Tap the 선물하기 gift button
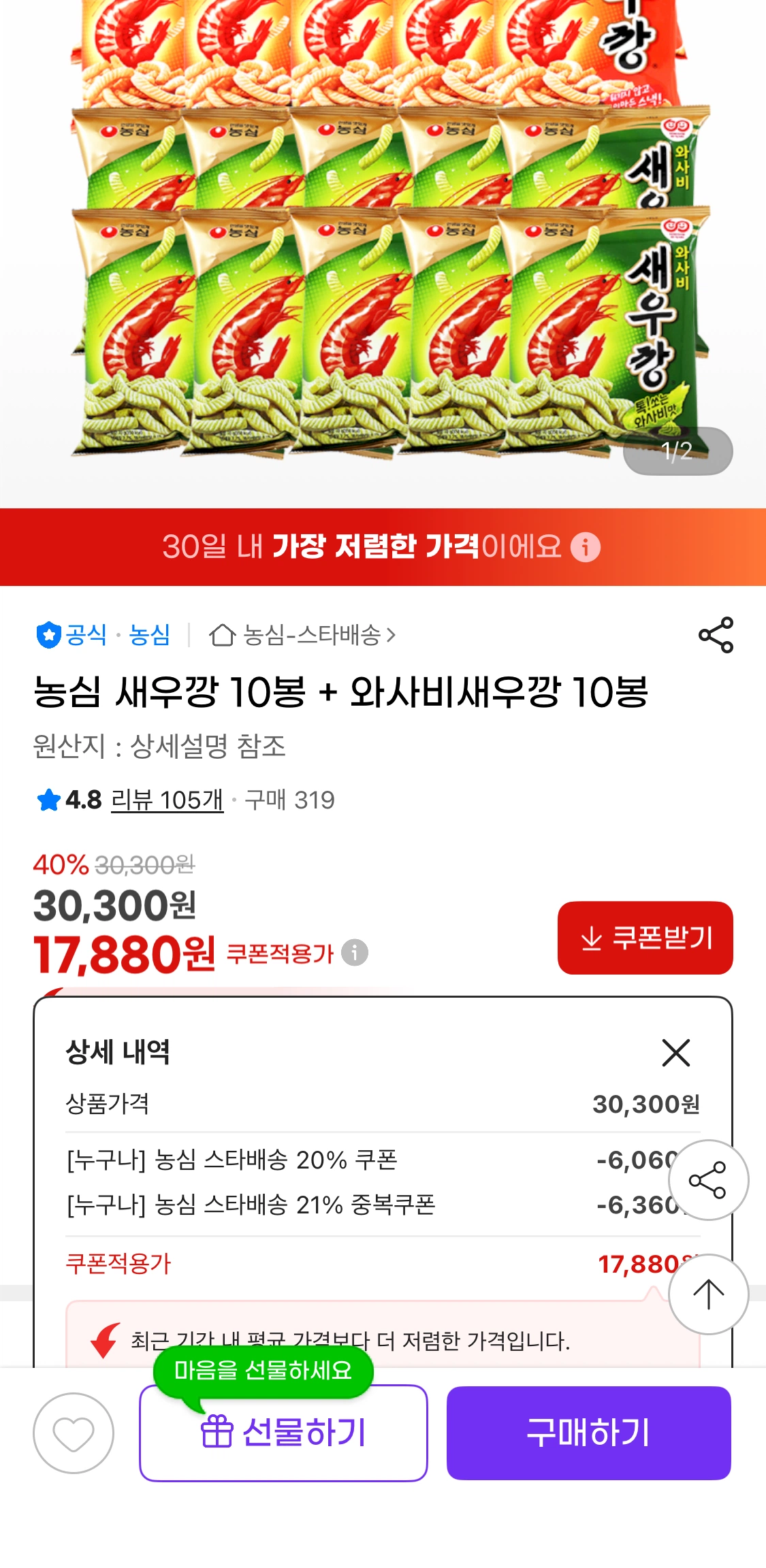This screenshot has height=1568, width=766. (x=283, y=1433)
